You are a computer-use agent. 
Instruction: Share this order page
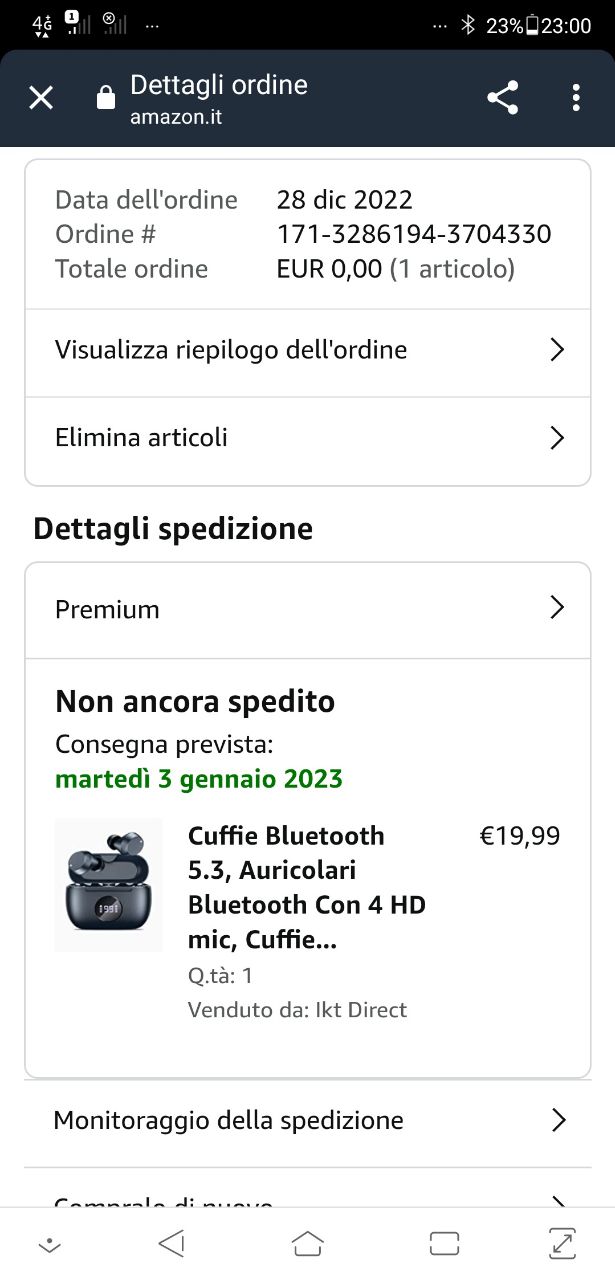pos(502,98)
